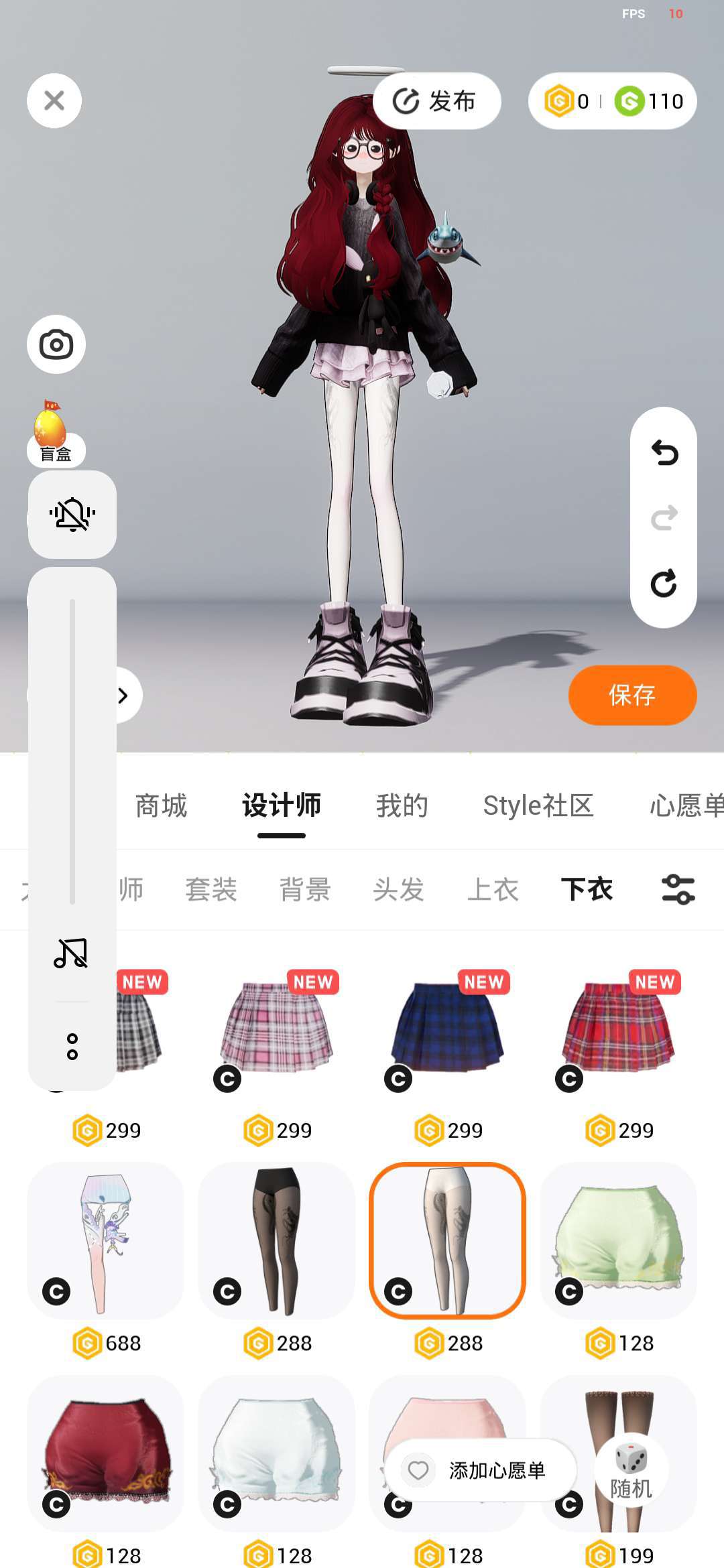Screen dimensions: 724x1568
Task: Select the 套装 category
Action: [x=211, y=890]
